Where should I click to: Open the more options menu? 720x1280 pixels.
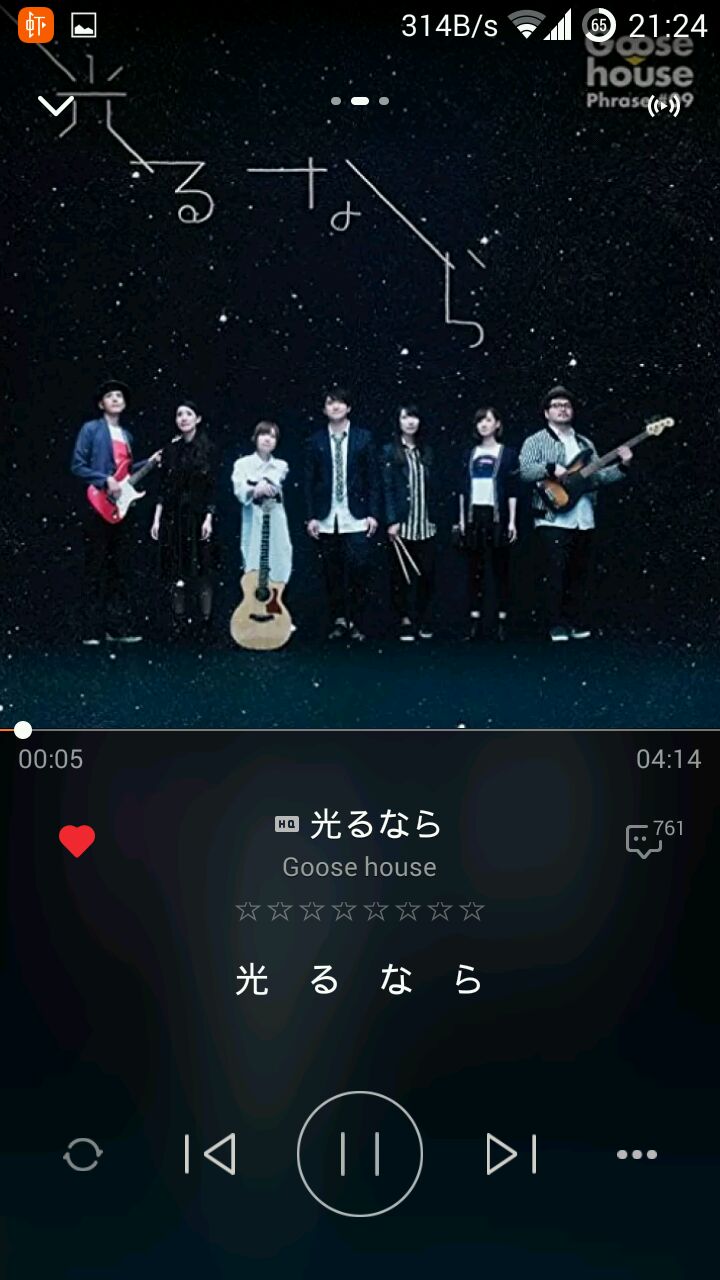(637, 1155)
